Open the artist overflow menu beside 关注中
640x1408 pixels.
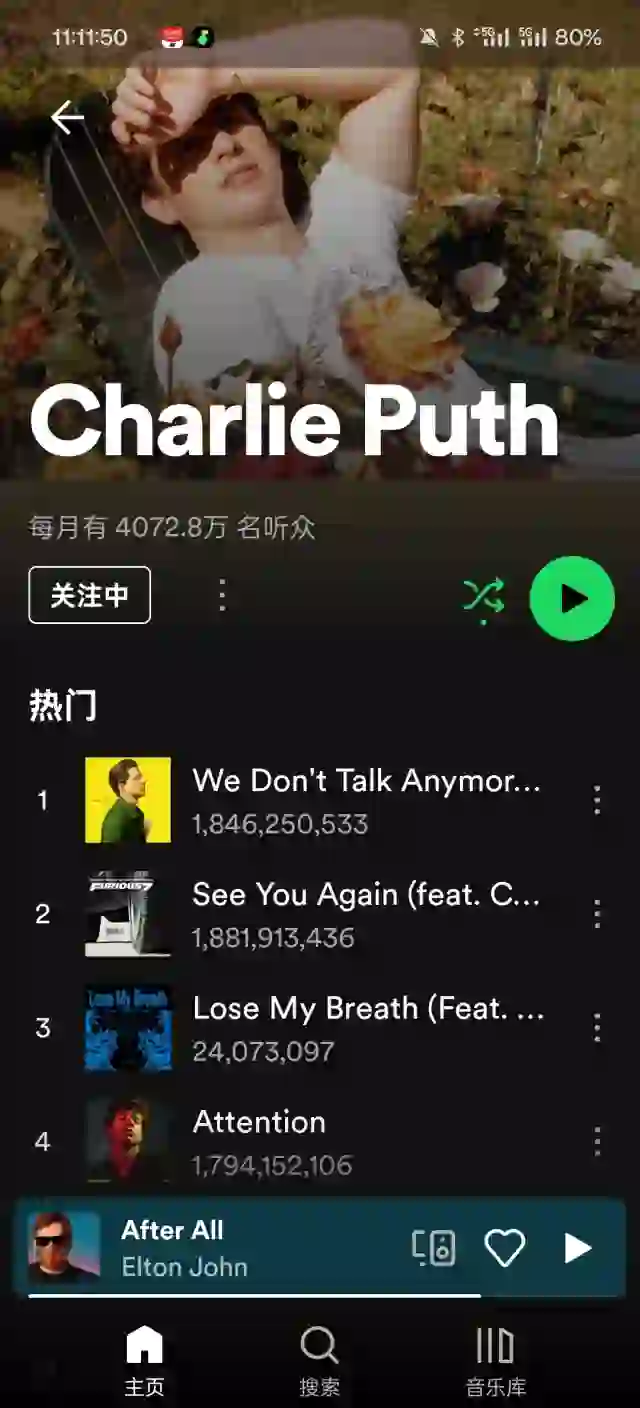click(x=222, y=595)
